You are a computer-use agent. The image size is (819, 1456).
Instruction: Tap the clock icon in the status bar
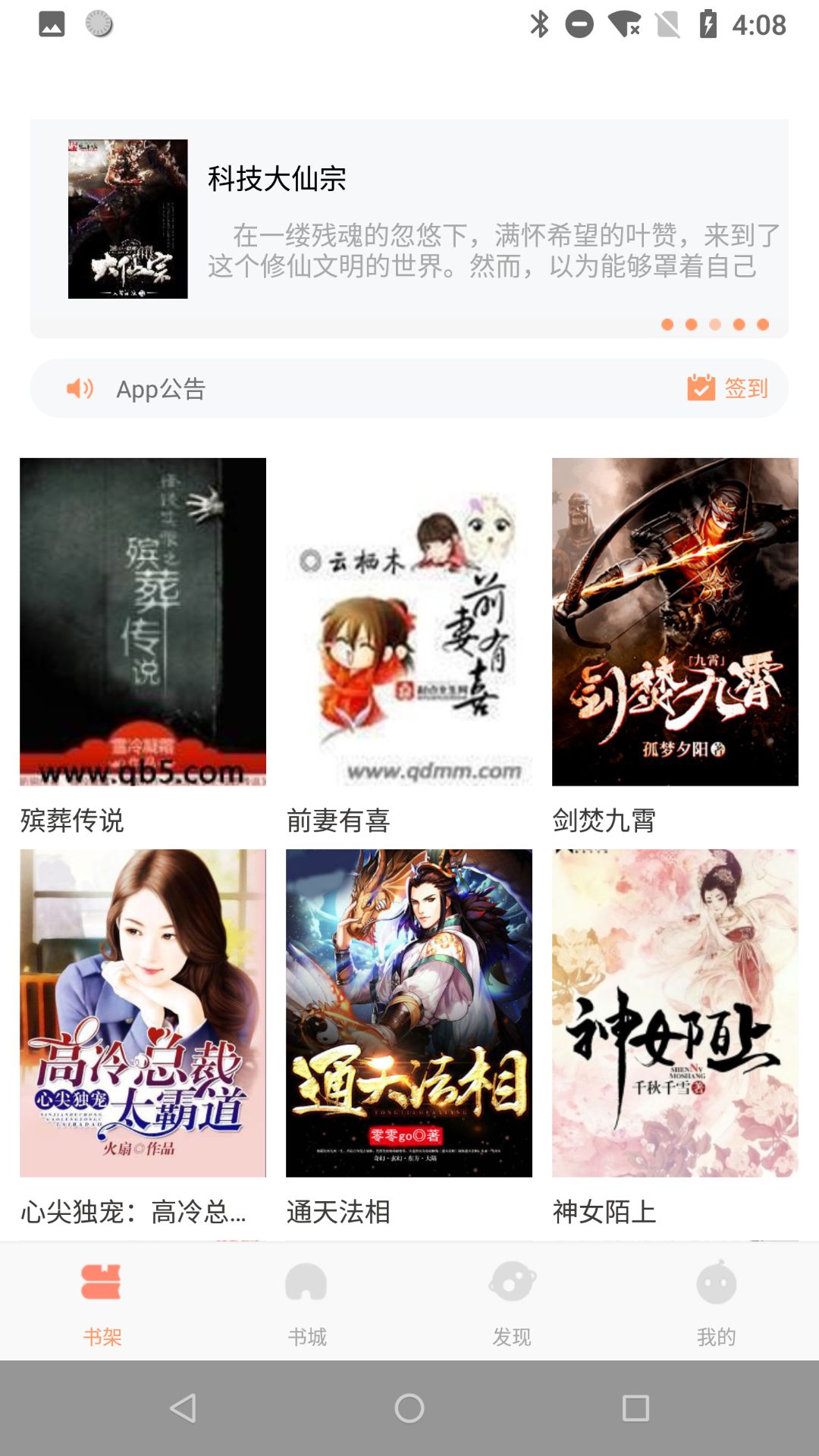97,25
